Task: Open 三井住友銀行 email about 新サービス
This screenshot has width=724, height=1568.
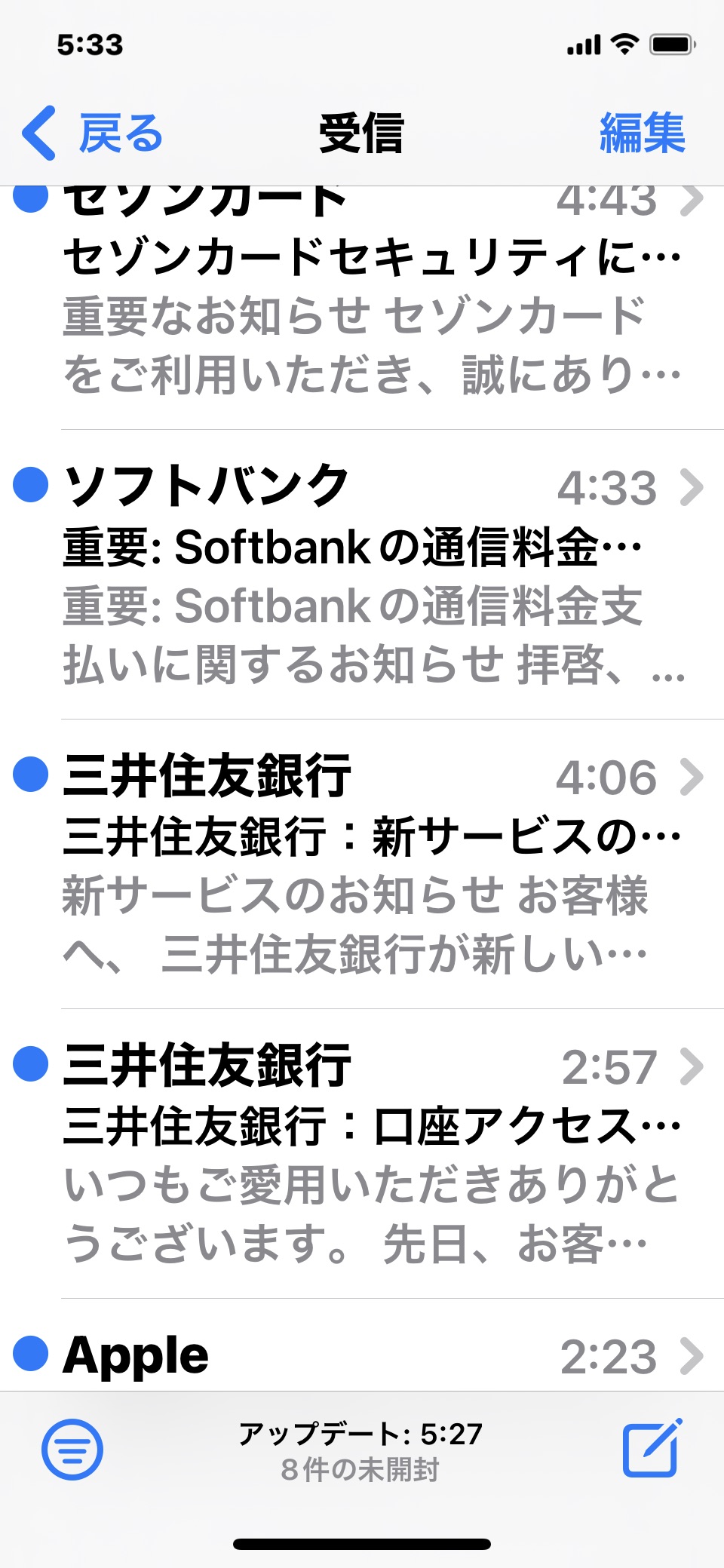Action: 362,864
